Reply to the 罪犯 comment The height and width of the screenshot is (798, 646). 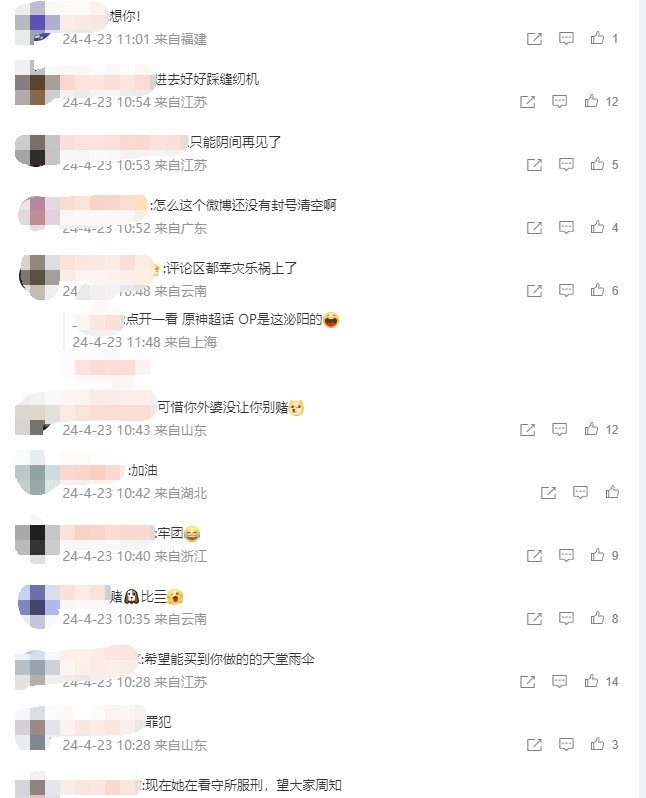(x=566, y=744)
